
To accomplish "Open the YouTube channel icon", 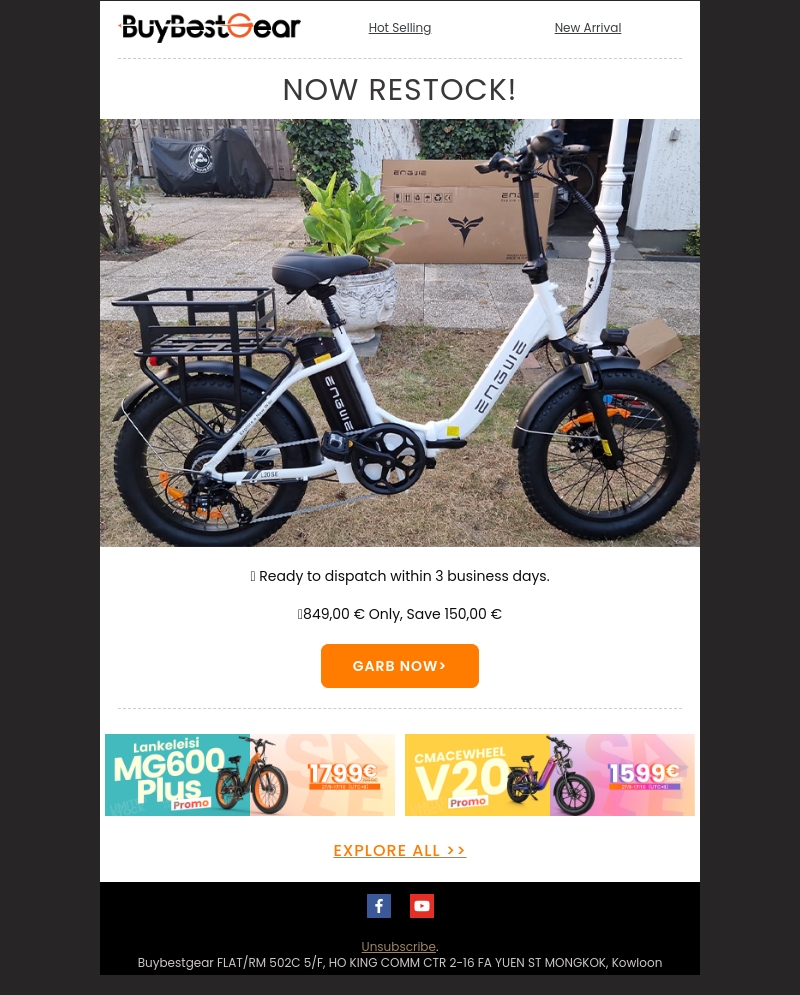I will [422, 906].
